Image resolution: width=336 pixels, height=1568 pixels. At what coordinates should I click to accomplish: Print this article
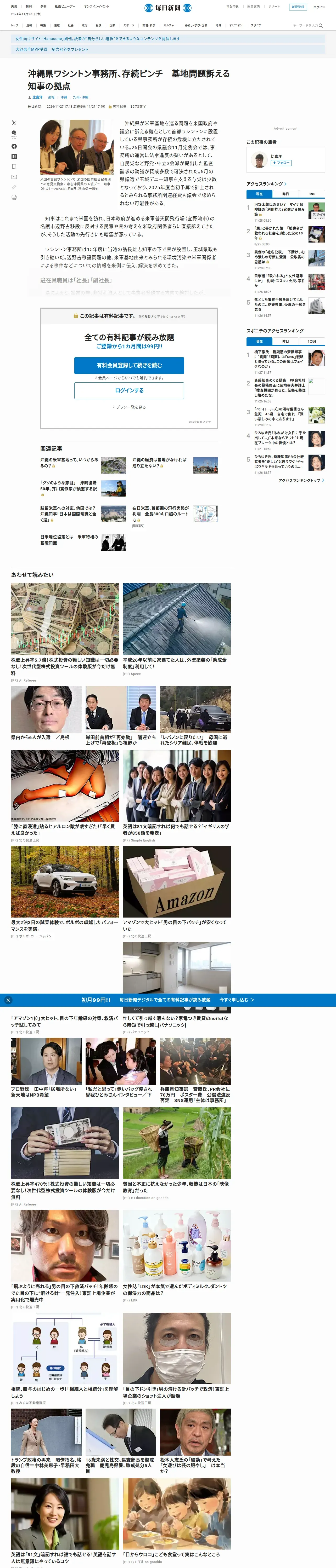tap(14, 197)
